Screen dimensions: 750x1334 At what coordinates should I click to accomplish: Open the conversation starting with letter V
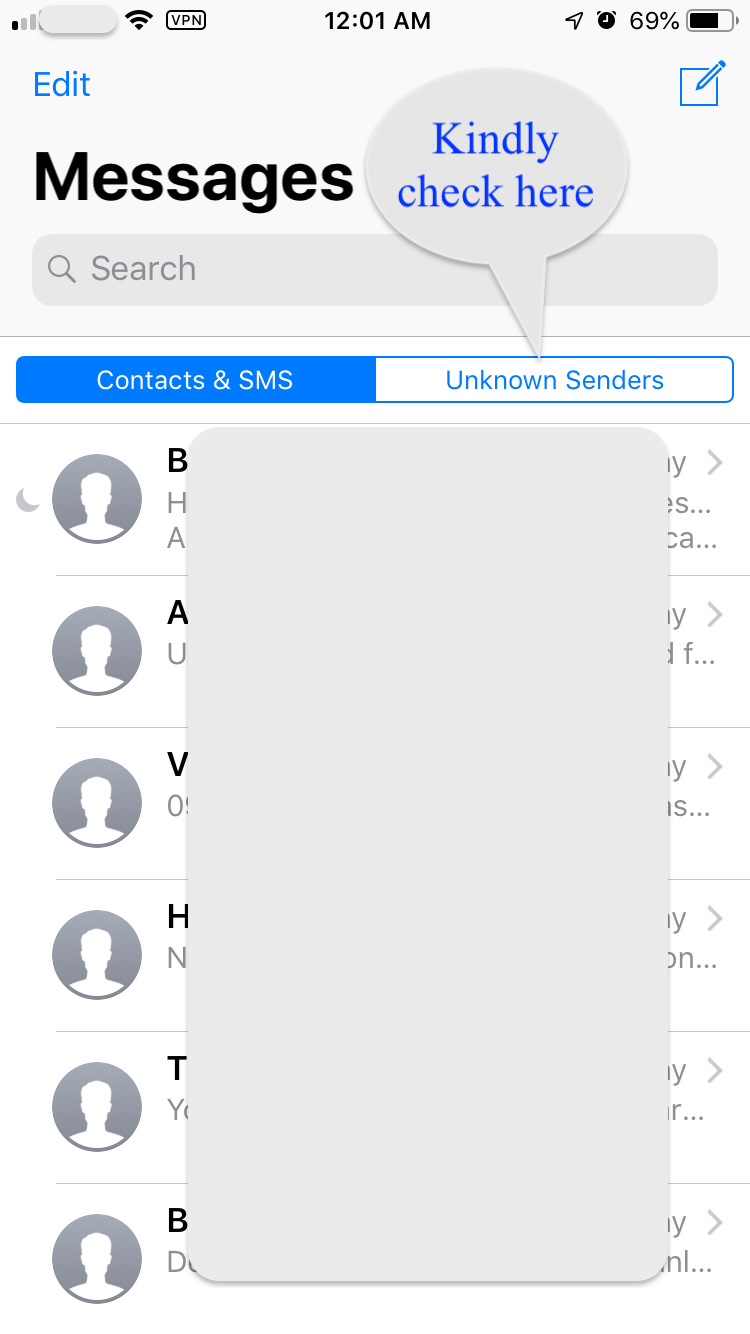(x=375, y=804)
